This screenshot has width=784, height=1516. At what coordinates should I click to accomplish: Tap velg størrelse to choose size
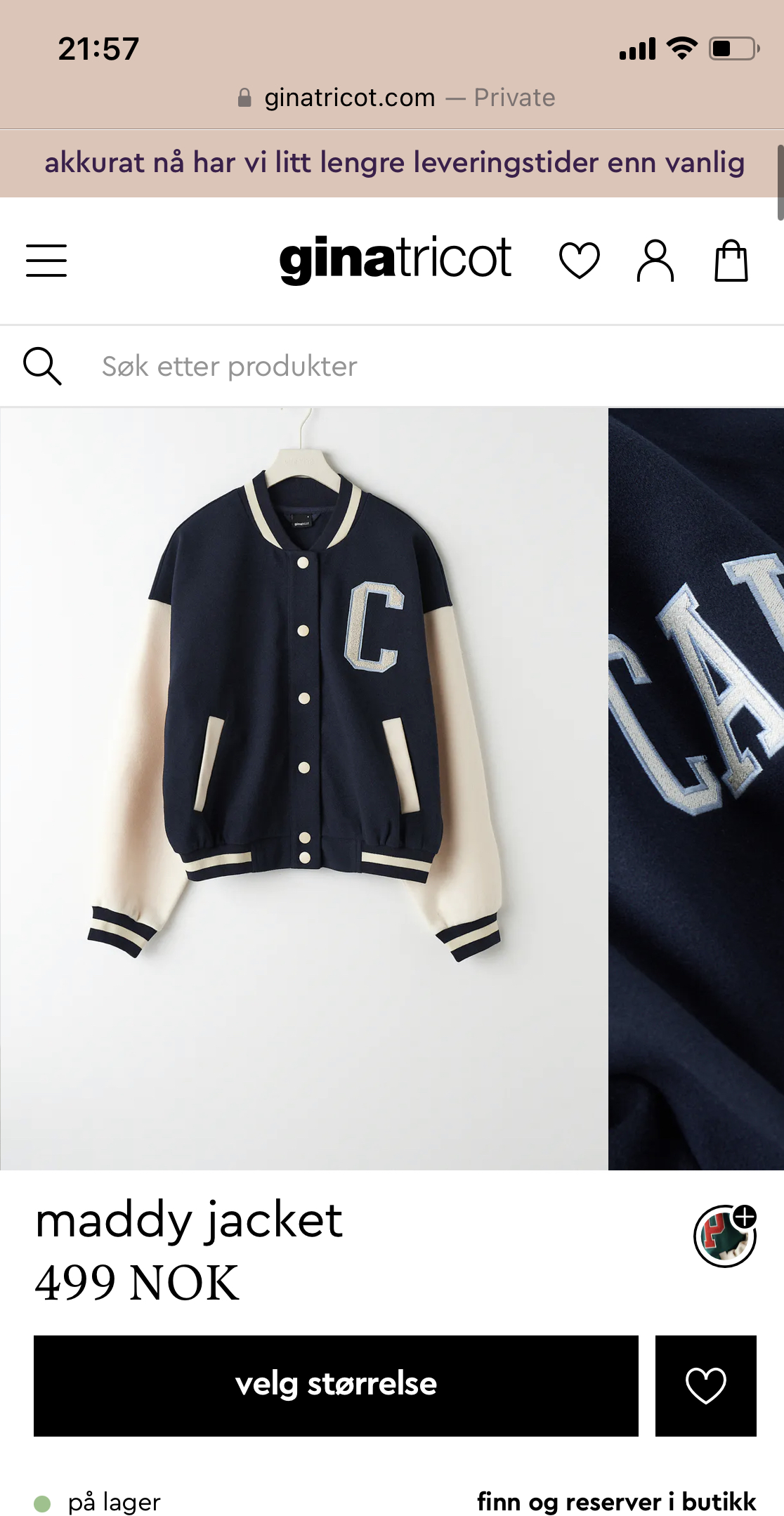(x=336, y=1385)
